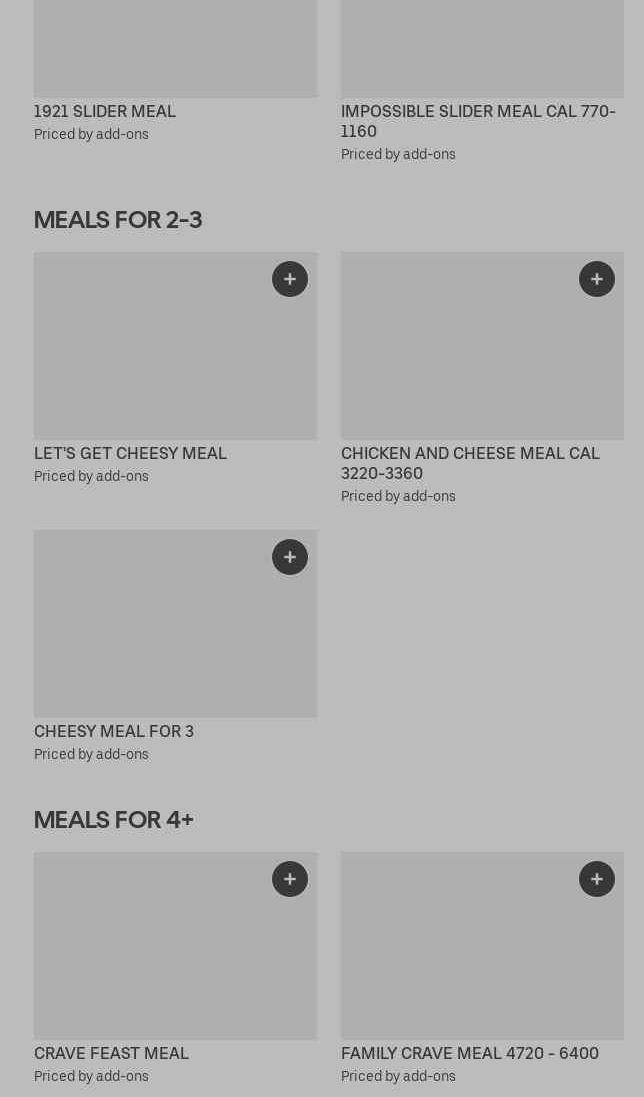644x1097 pixels.
Task: Add Crave Feast Meal with plus icon
Action: click(290, 879)
